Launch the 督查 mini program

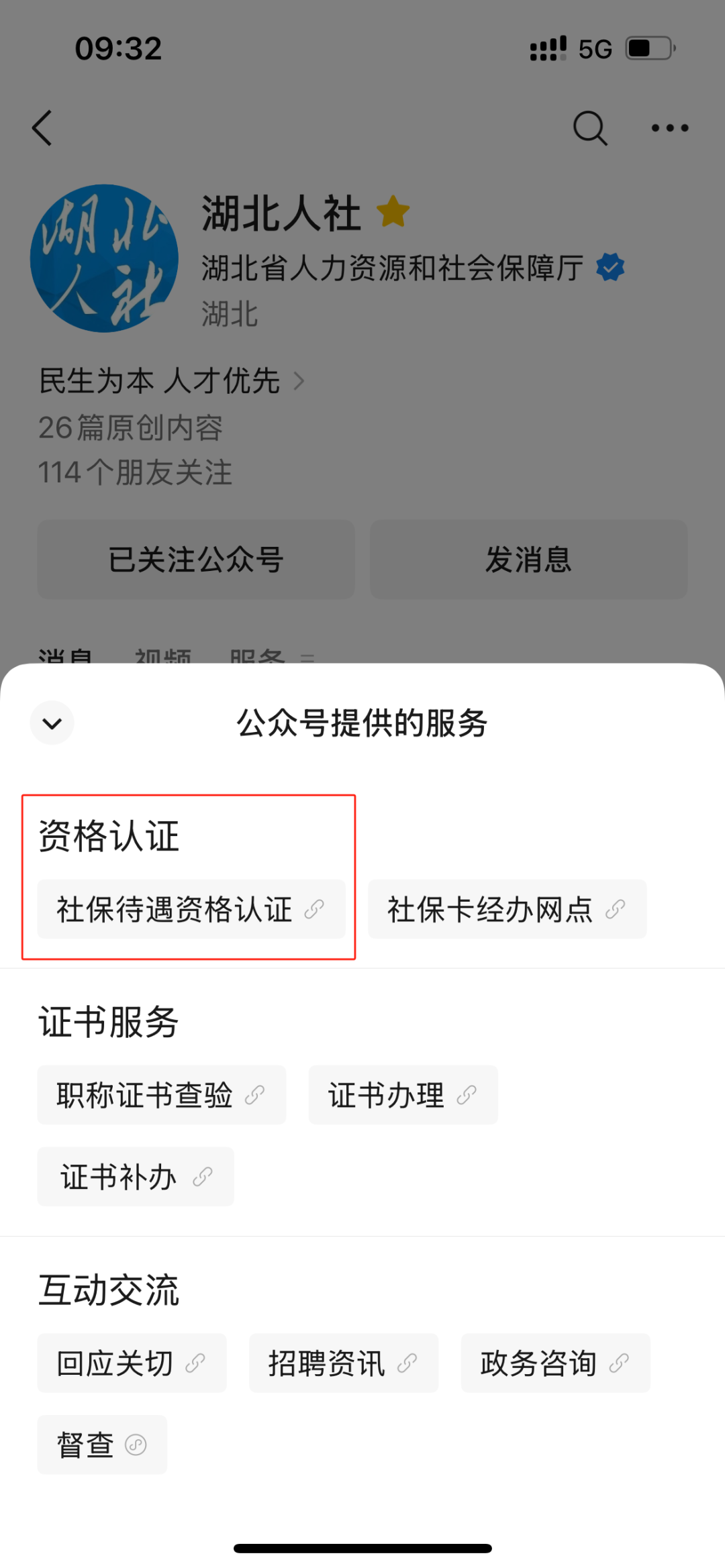pyautogui.click(x=101, y=1445)
